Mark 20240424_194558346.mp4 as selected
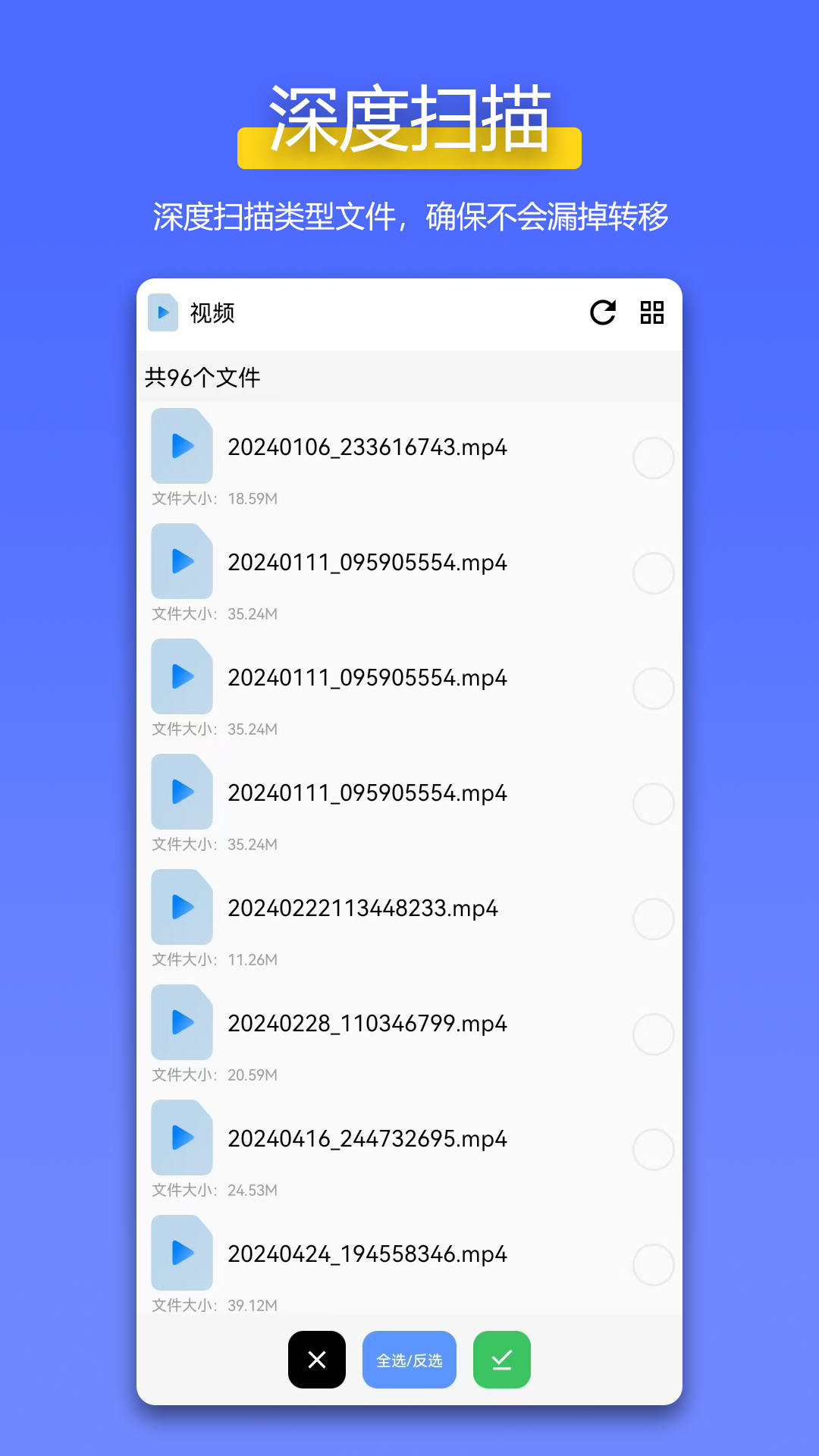The image size is (819, 1456). (x=653, y=1264)
